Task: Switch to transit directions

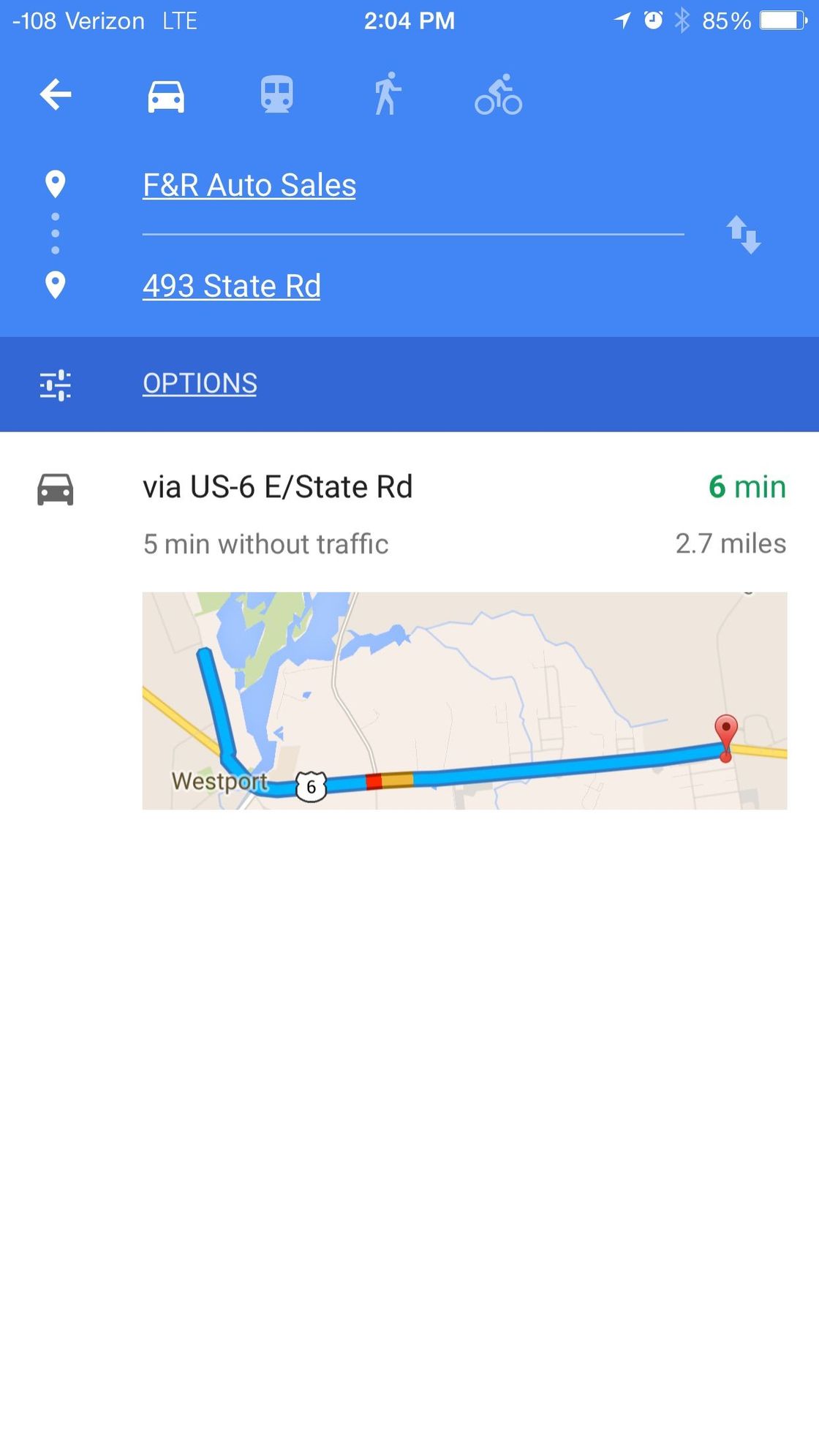Action: pos(277,94)
